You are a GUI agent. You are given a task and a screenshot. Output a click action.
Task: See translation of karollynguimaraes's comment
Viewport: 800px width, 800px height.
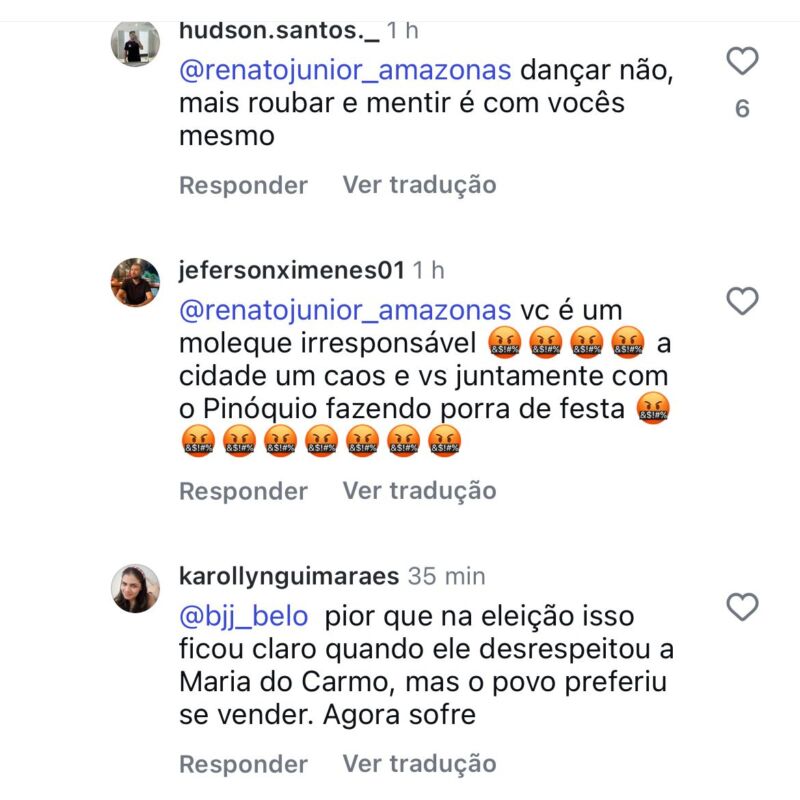[419, 764]
